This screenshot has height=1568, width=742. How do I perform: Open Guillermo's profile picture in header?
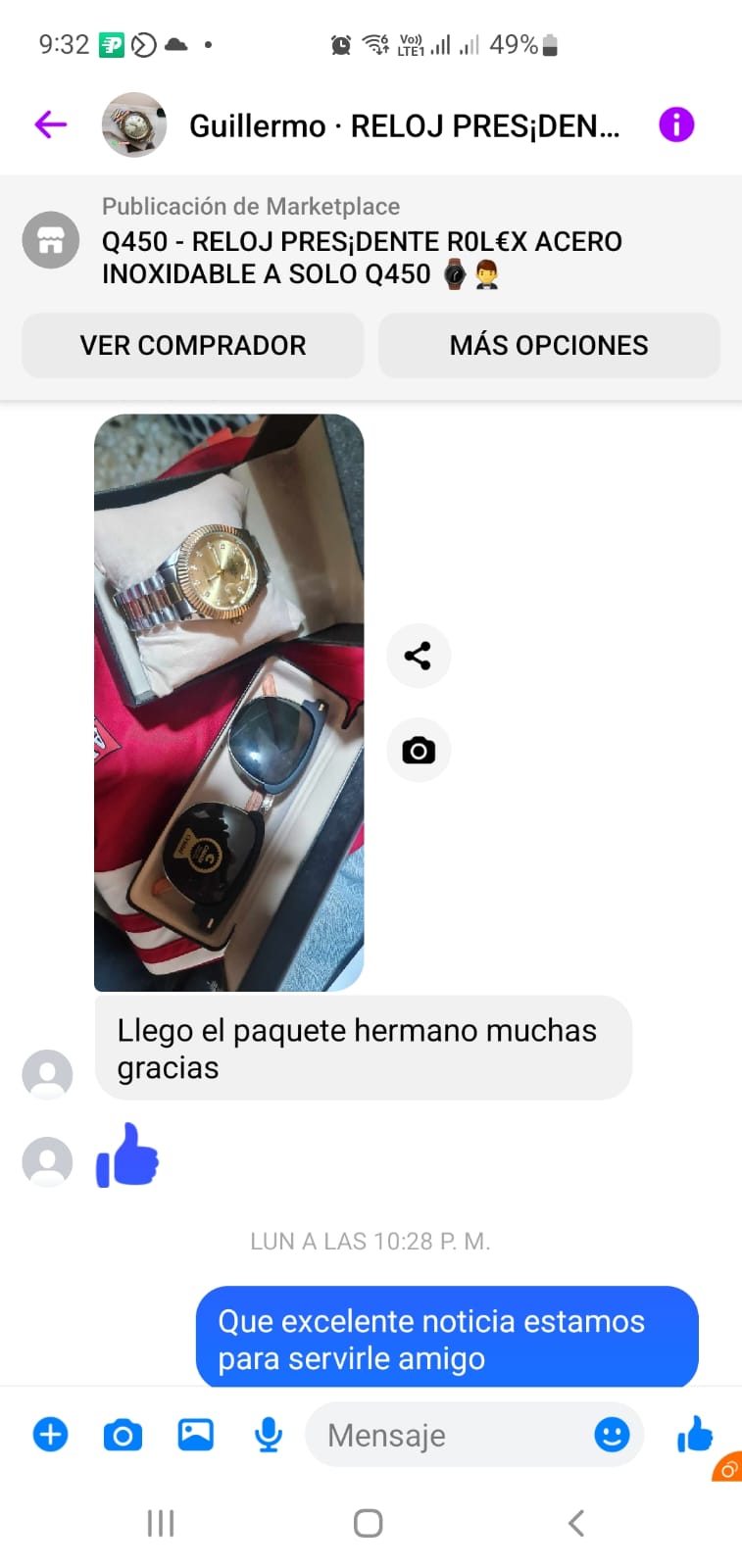pos(134,124)
